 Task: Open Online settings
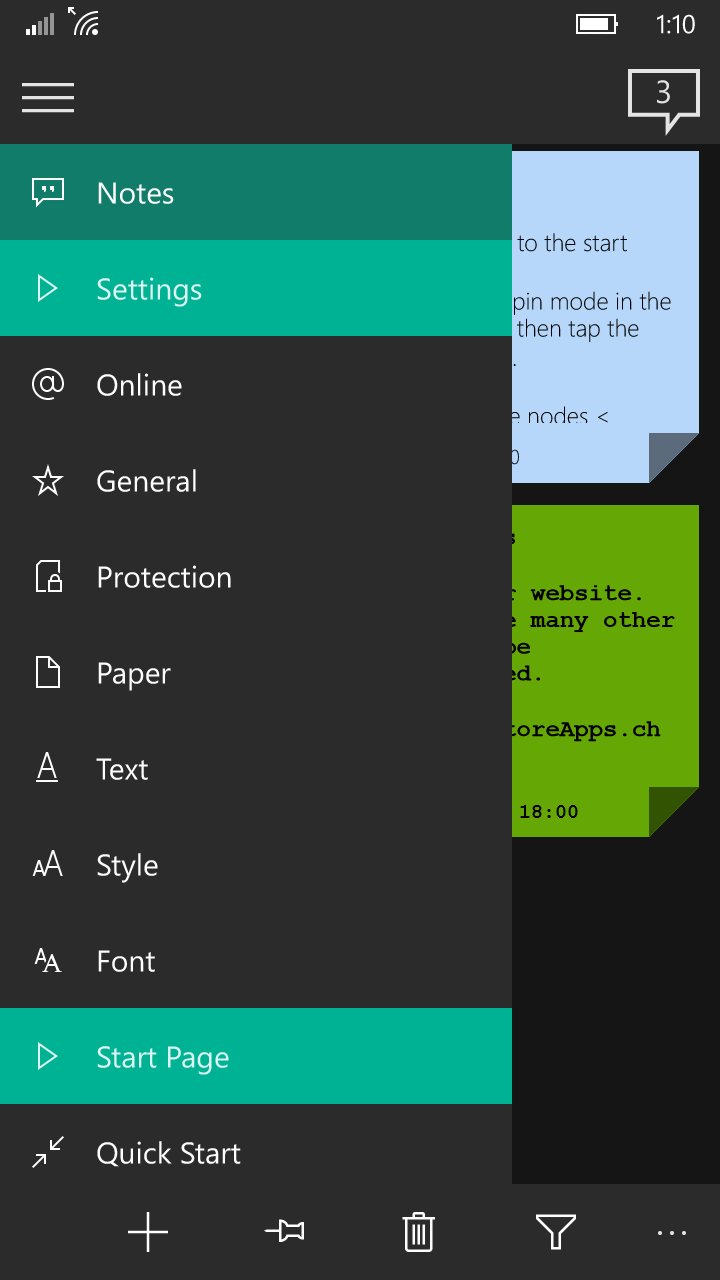(x=256, y=384)
